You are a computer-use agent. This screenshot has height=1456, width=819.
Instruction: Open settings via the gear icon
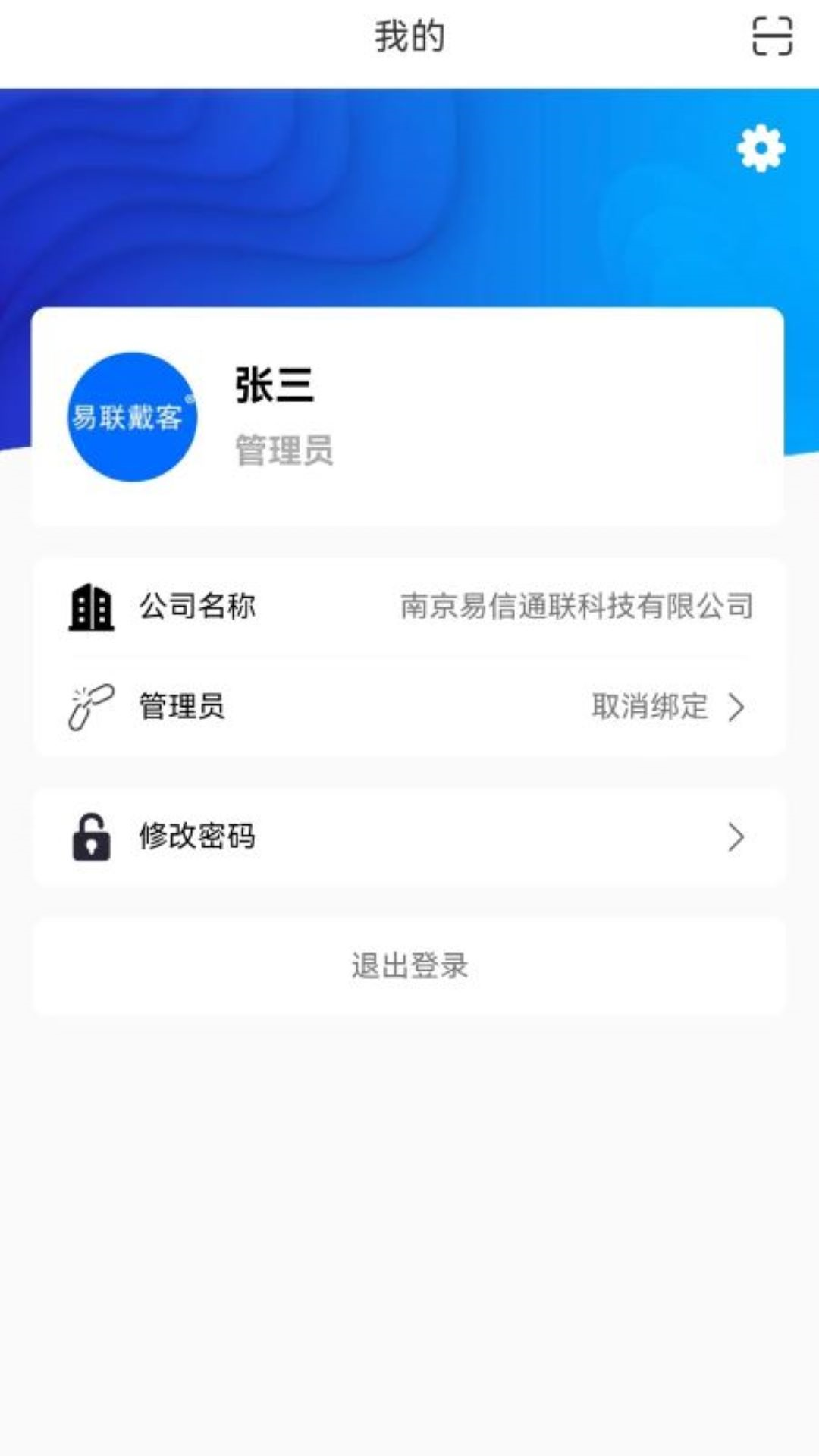[x=761, y=149]
